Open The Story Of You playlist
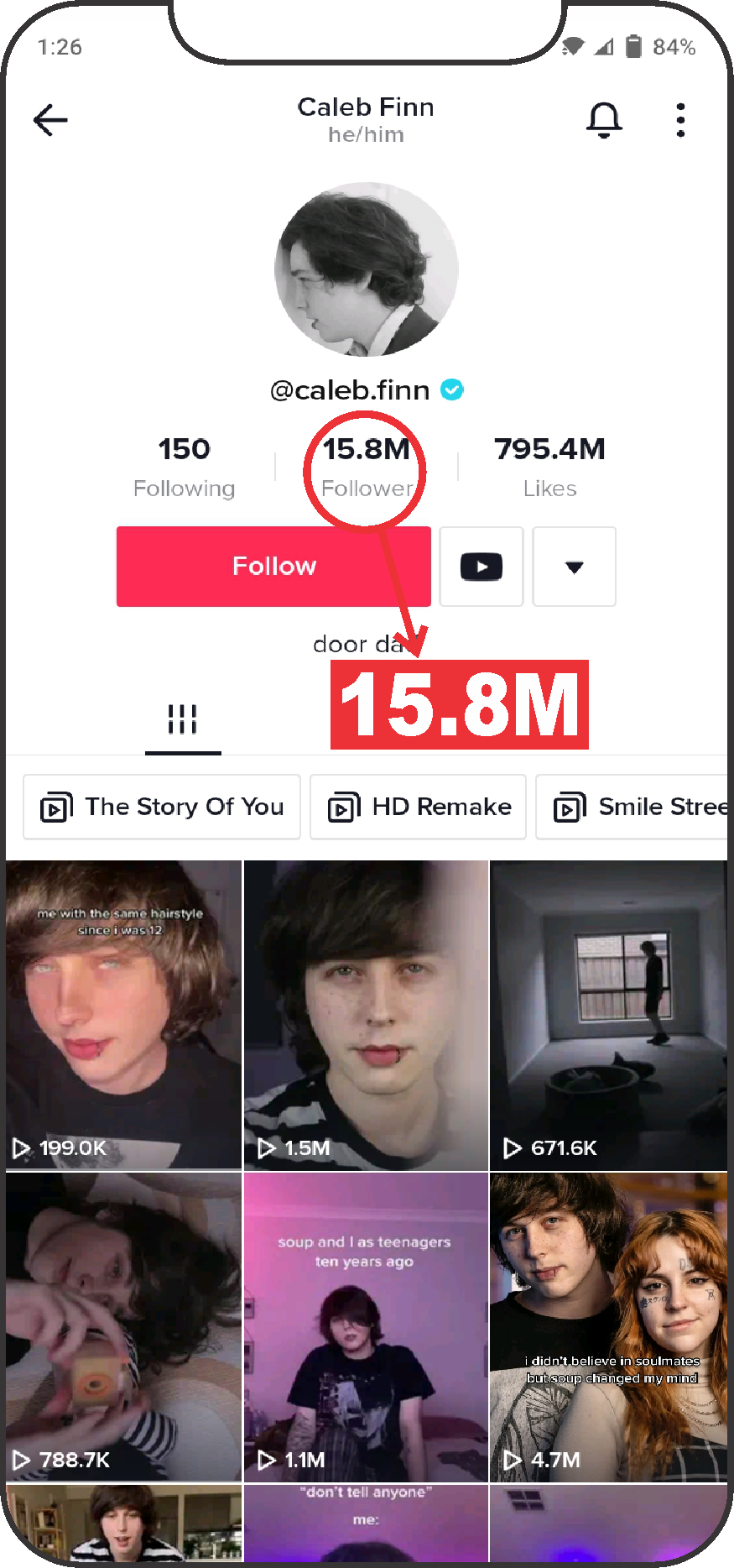 [x=162, y=807]
